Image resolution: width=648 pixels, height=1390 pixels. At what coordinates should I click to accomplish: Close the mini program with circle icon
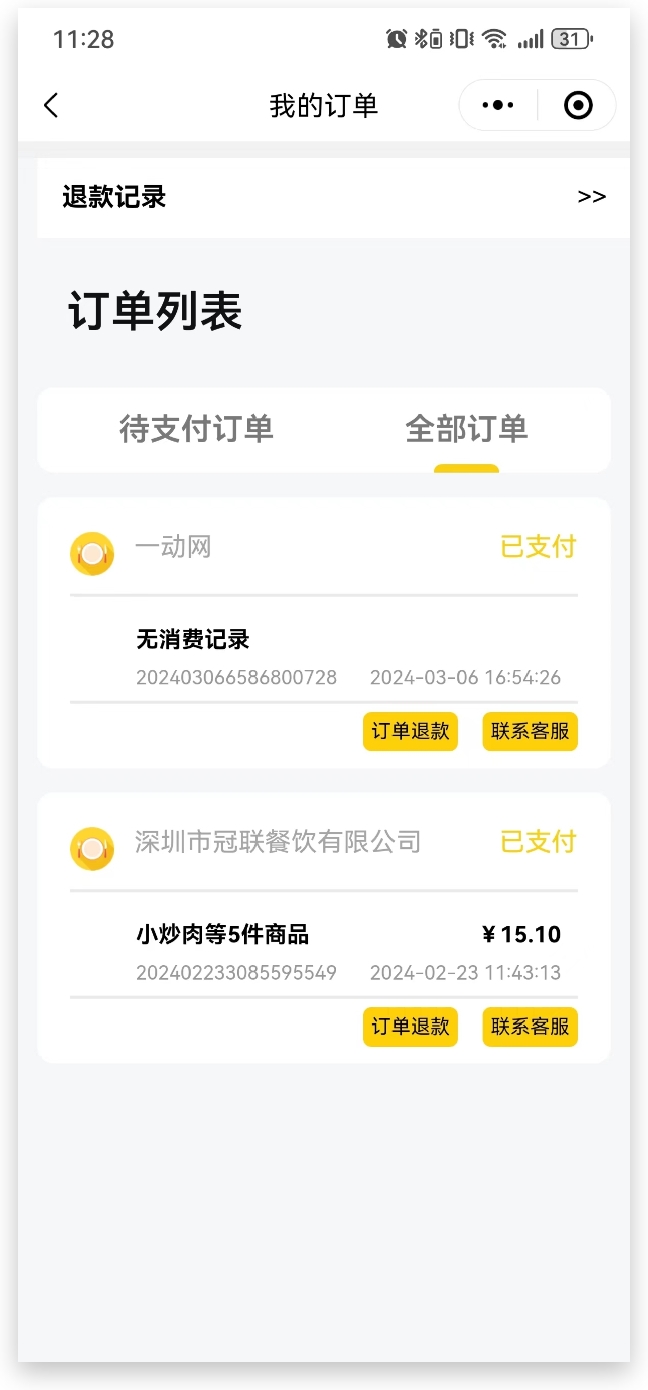(578, 105)
